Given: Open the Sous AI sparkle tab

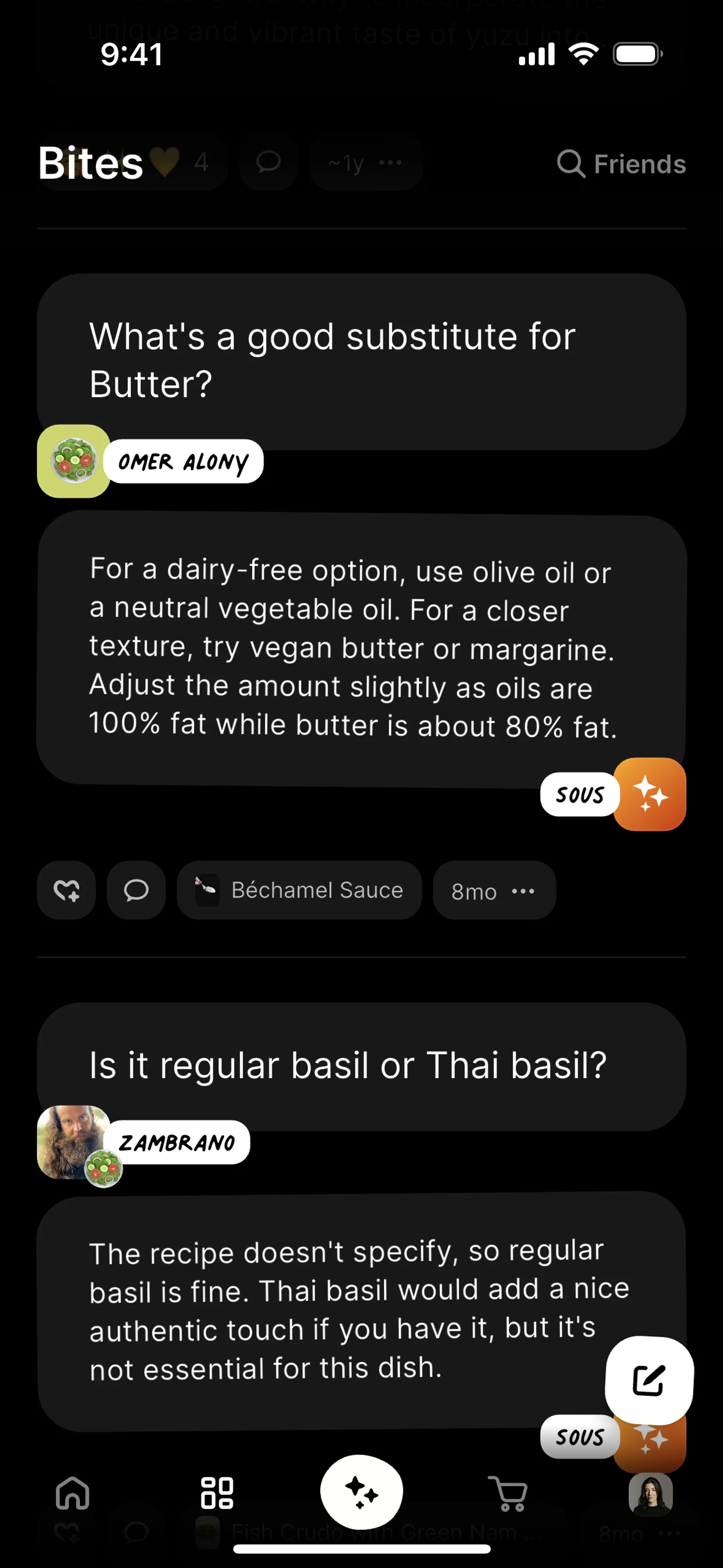Looking at the screenshot, I should click(x=361, y=1492).
